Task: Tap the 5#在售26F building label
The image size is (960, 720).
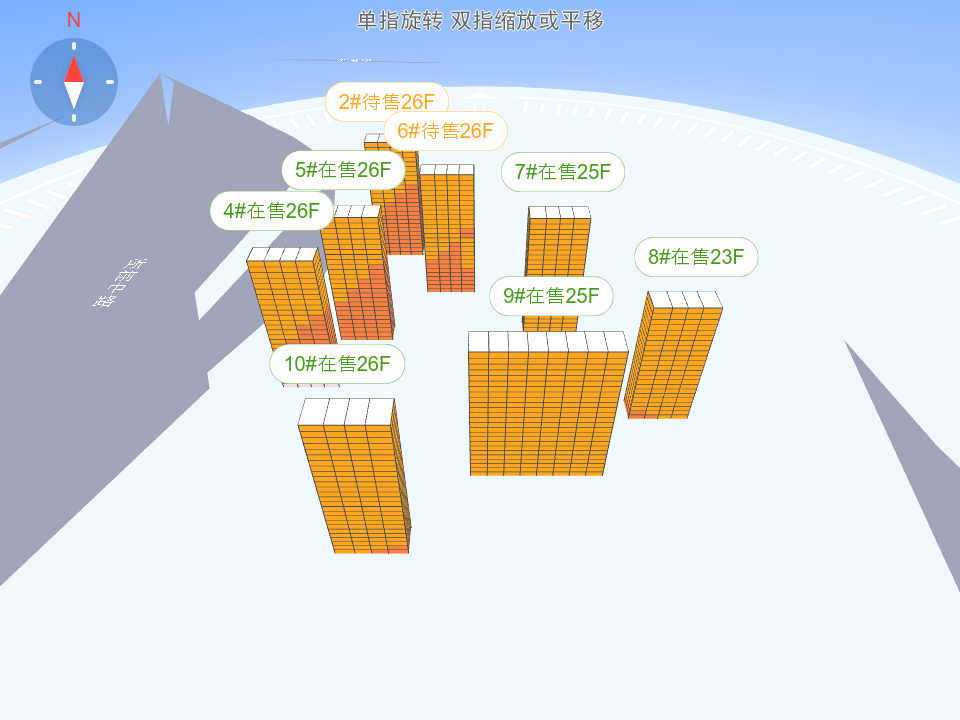Action: pos(343,170)
